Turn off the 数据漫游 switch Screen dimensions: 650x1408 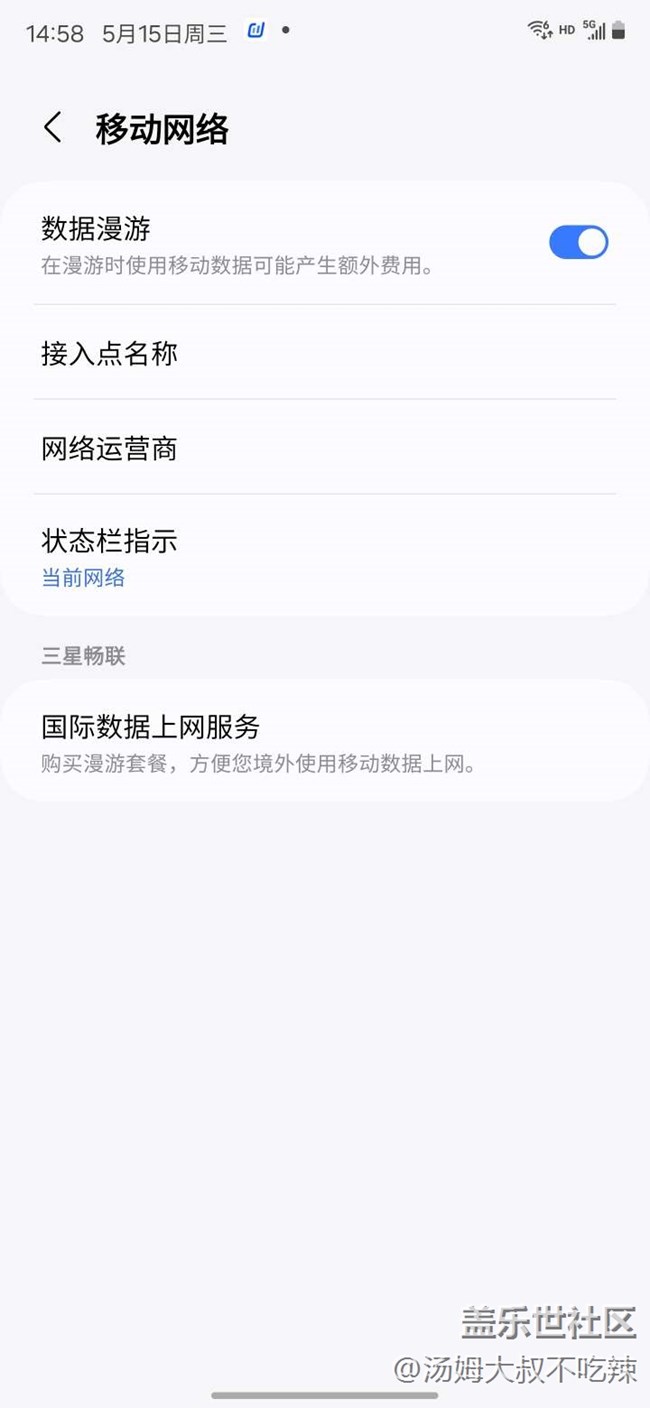pos(578,243)
